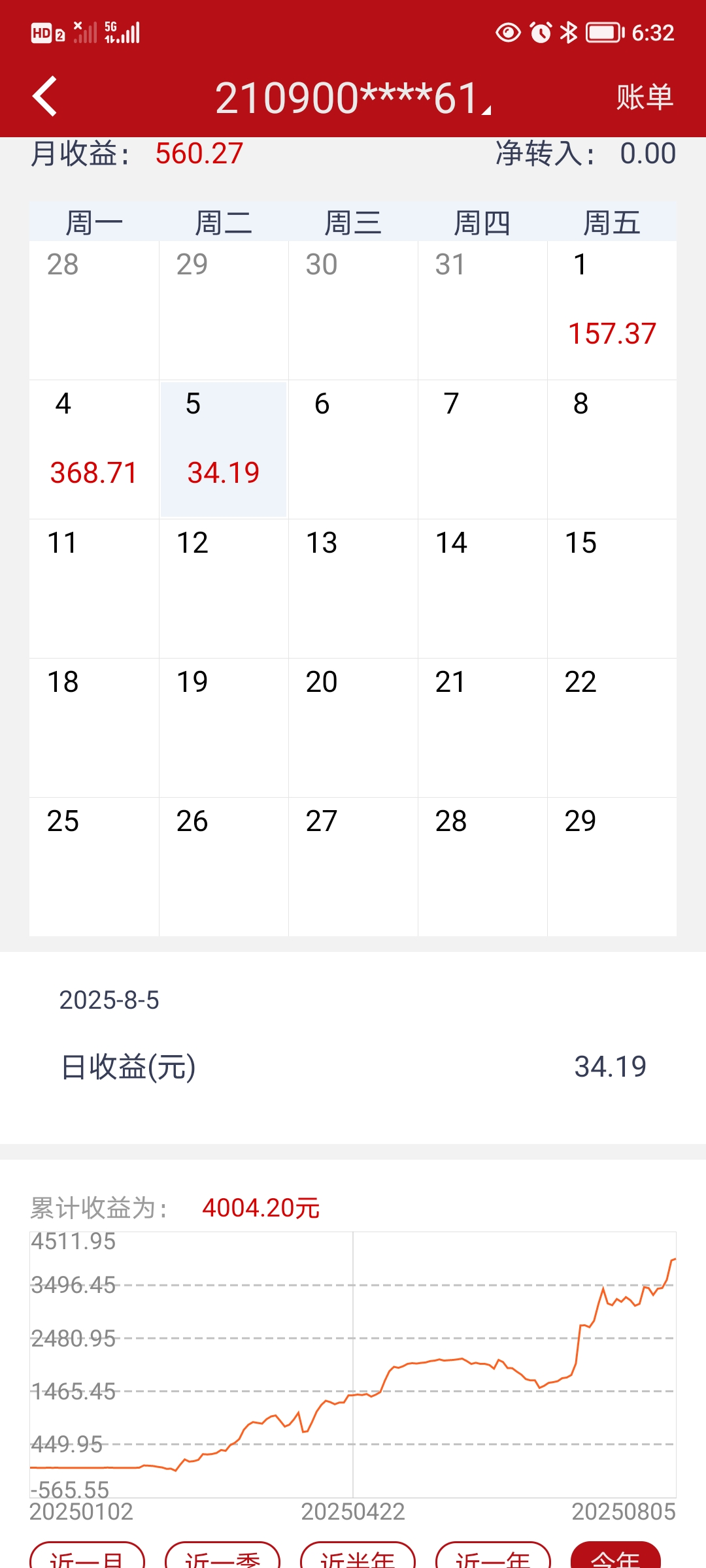Go back using the top-left arrow

coord(44,97)
